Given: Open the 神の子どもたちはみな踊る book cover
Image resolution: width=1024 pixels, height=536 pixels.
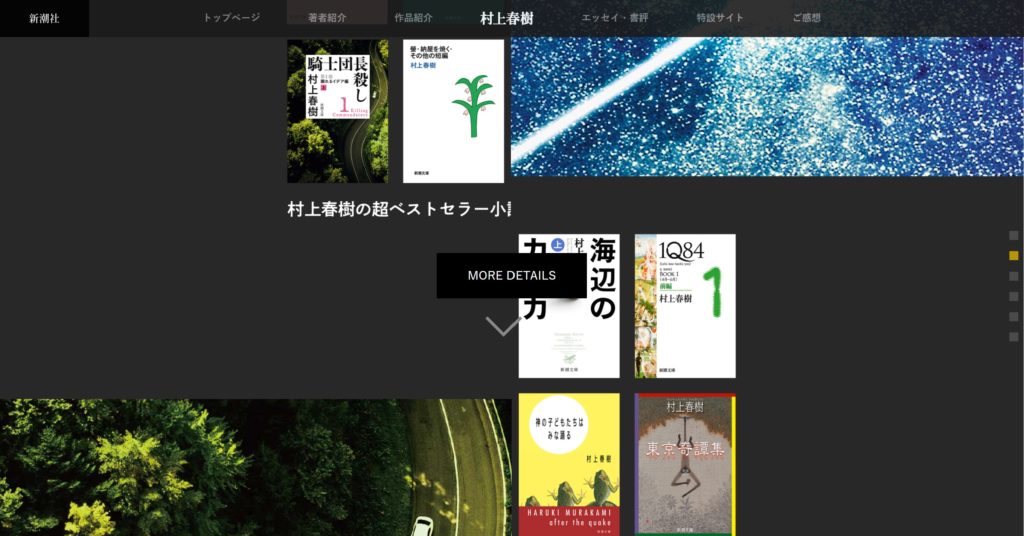Looking at the screenshot, I should point(568,464).
